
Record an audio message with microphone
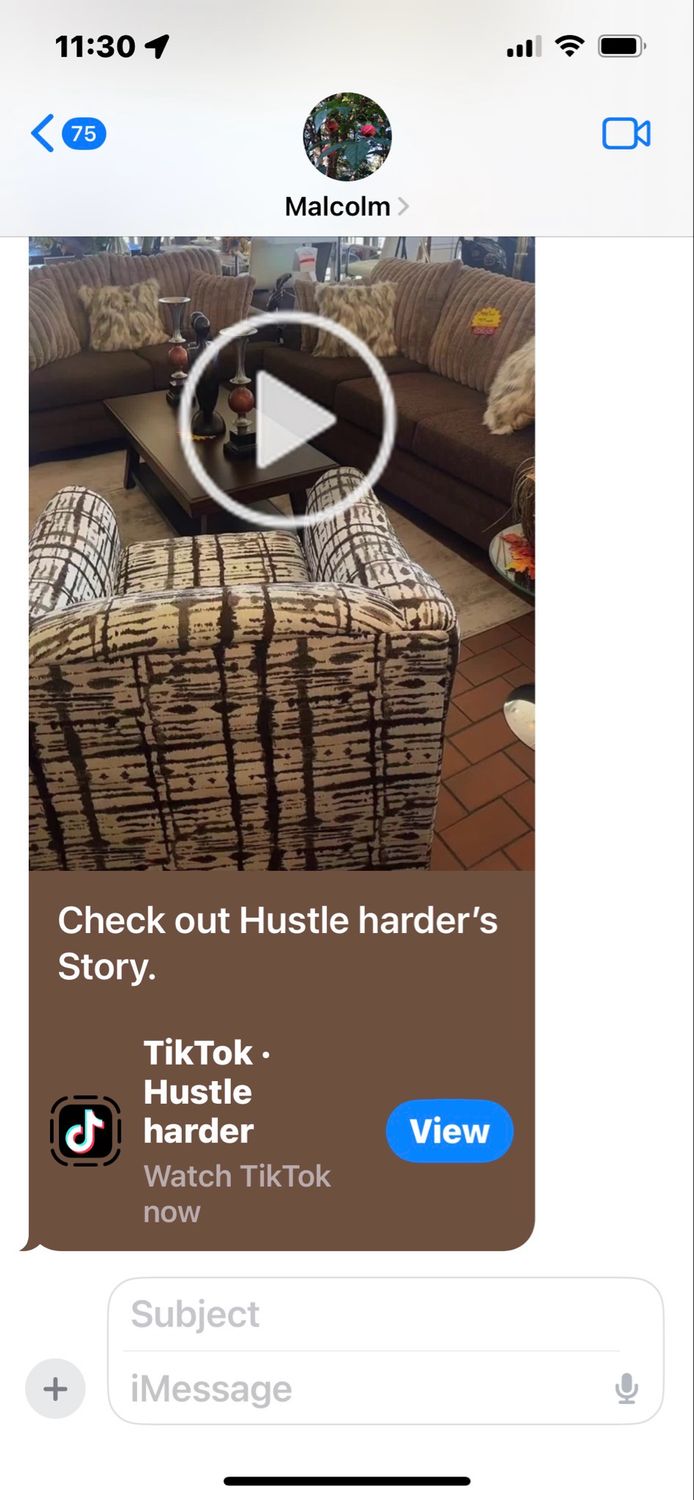click(x=627, y=1389)
